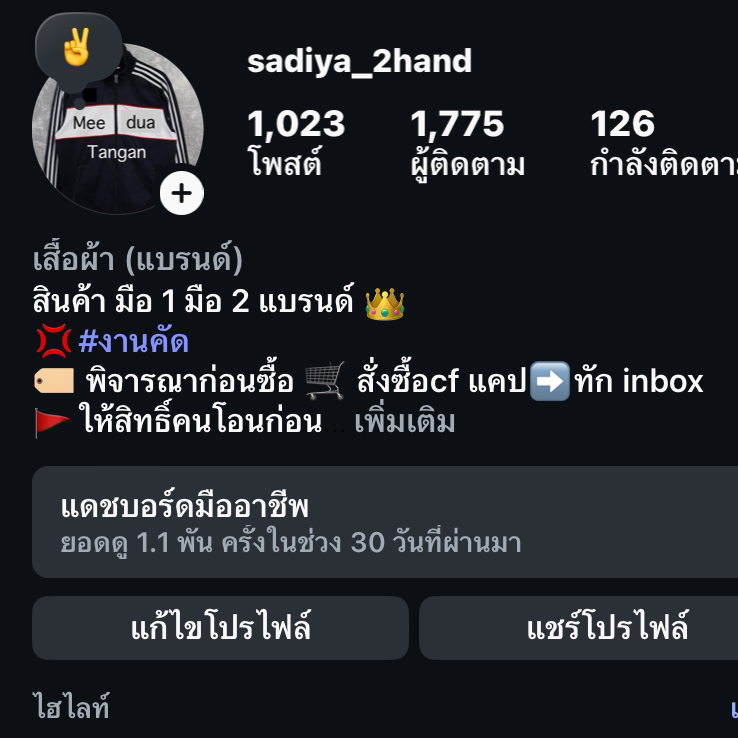This screenshot has height=738, width=738.
Task: Open the #งานคัด hashtag
Action: (133, 342)
